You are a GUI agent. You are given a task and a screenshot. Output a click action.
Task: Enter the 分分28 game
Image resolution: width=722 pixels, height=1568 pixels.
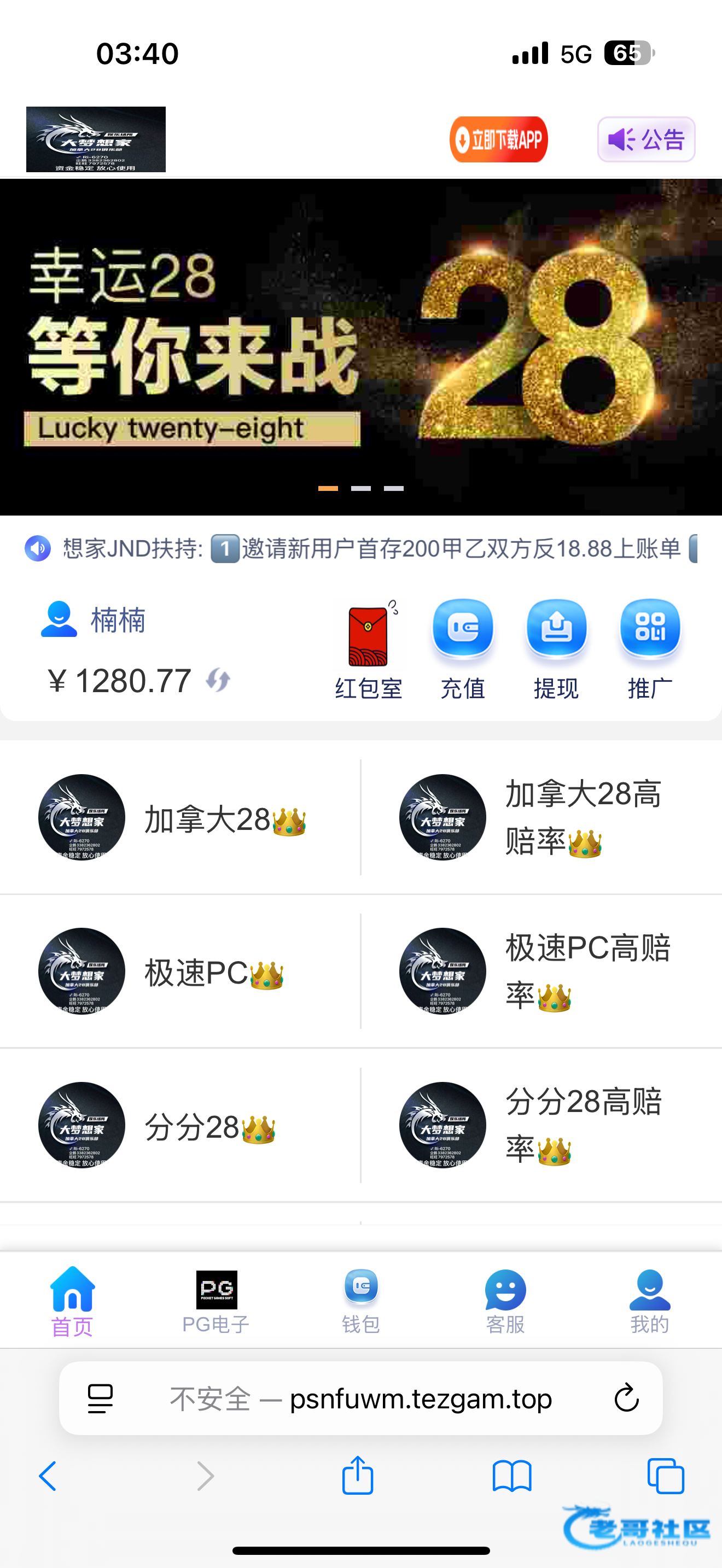click(179, 1126)
